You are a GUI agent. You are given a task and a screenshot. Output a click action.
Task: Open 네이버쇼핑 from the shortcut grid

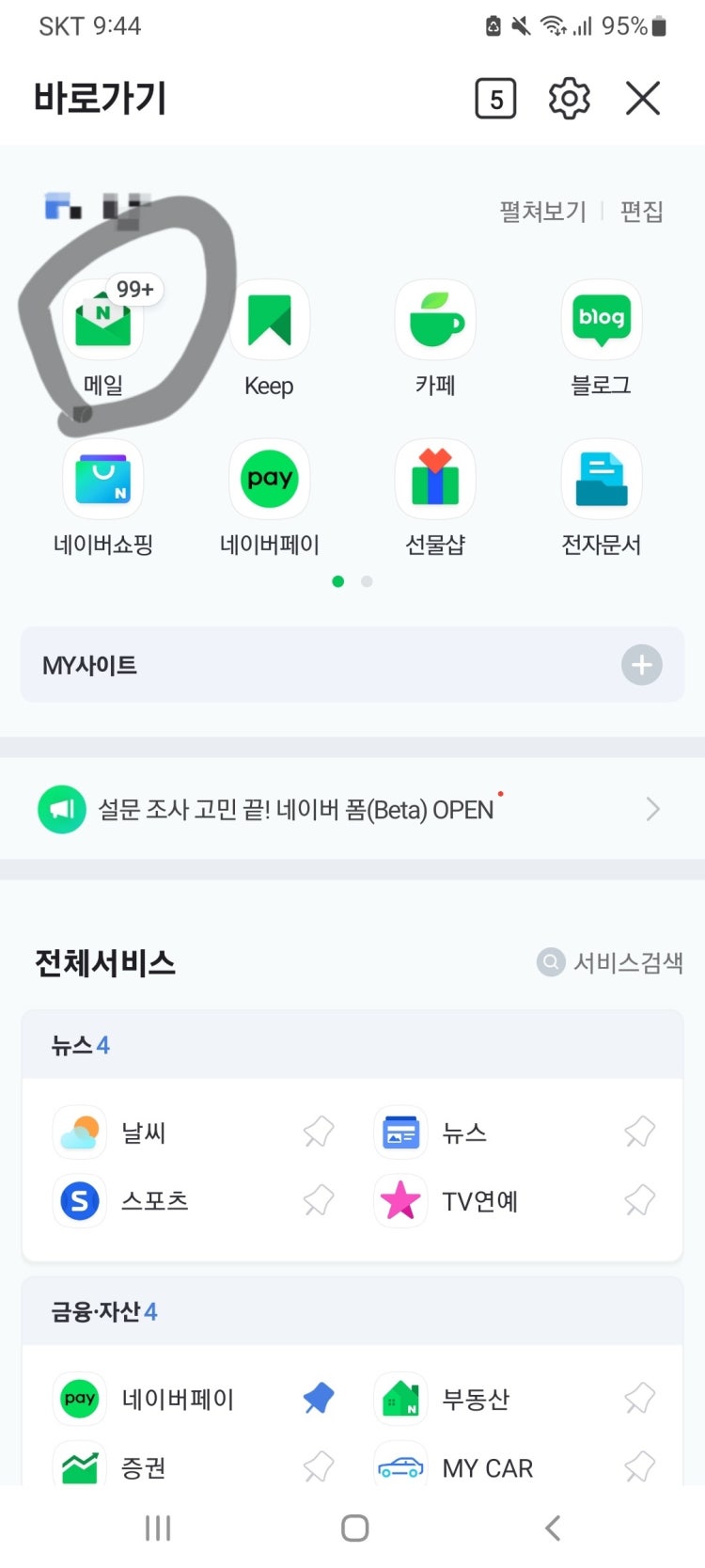pos(103,480)
